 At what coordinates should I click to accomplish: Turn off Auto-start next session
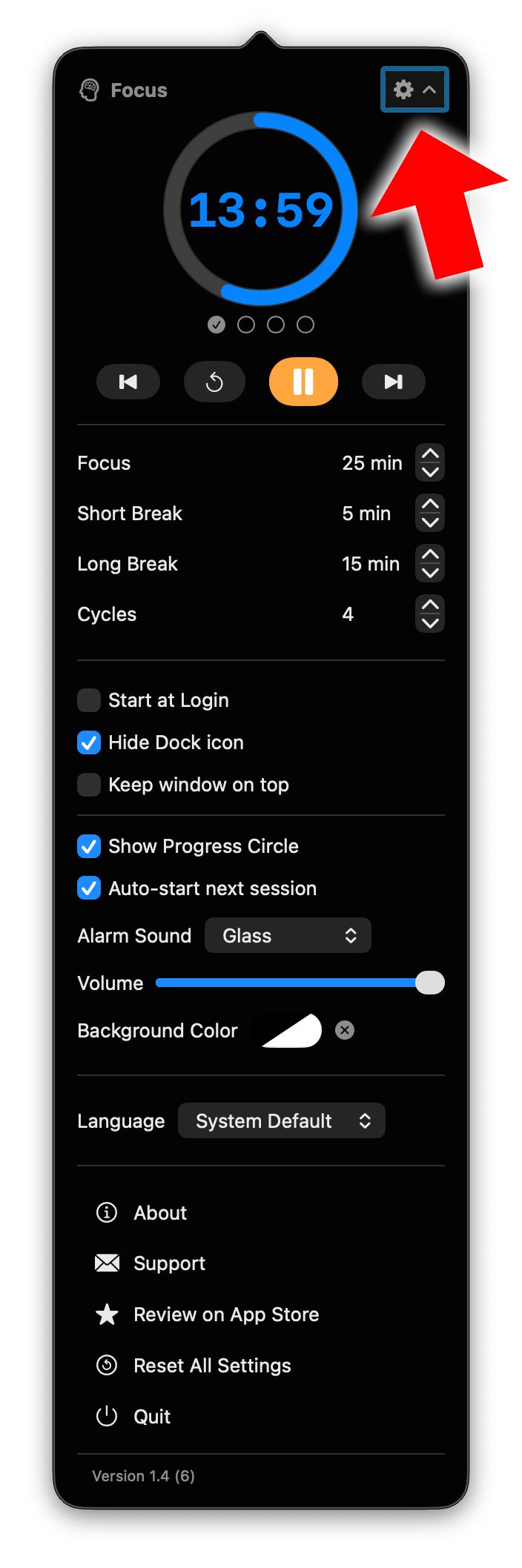[89, 888]
